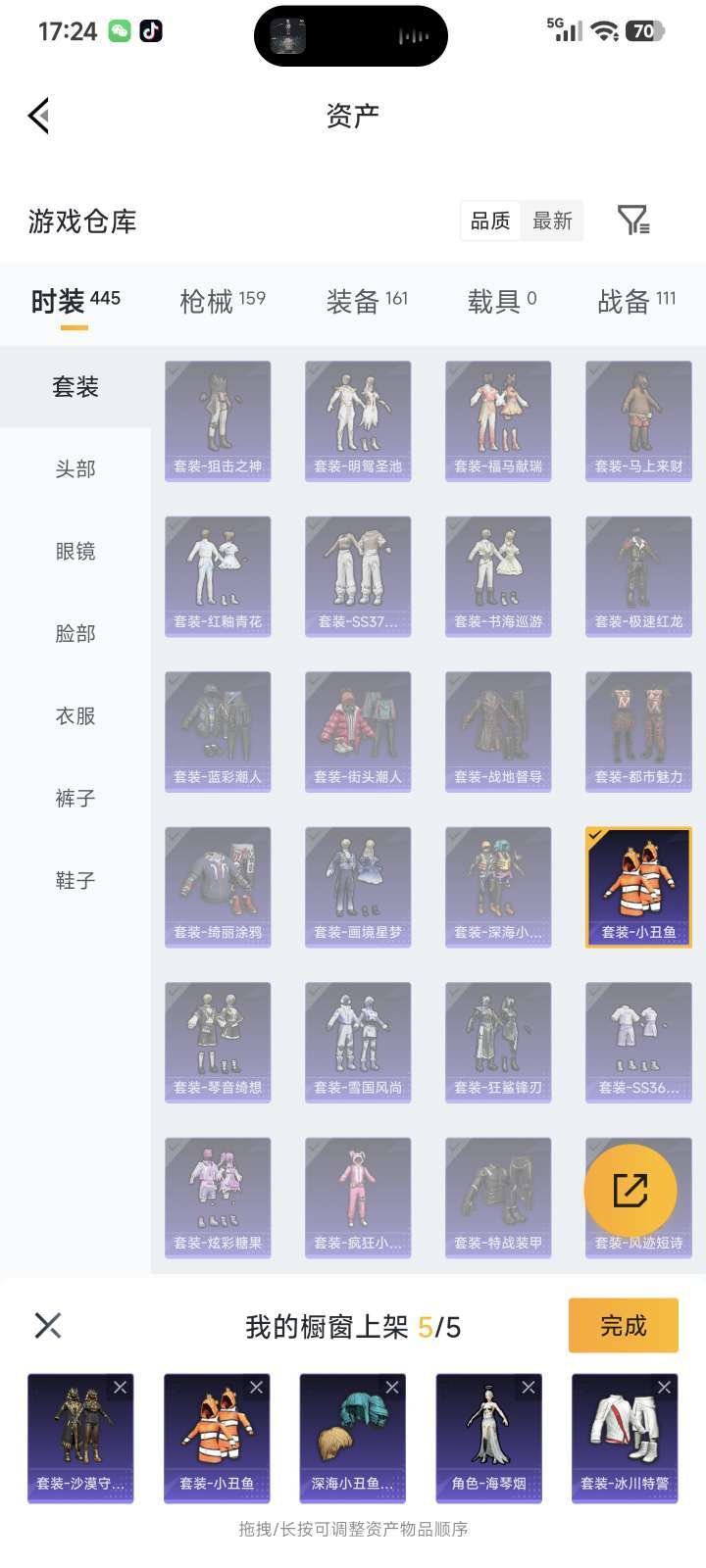Viewport: 706px width, 1568px height.
Task: Tap the yellow floating share button
Action: coord(630,1191)
